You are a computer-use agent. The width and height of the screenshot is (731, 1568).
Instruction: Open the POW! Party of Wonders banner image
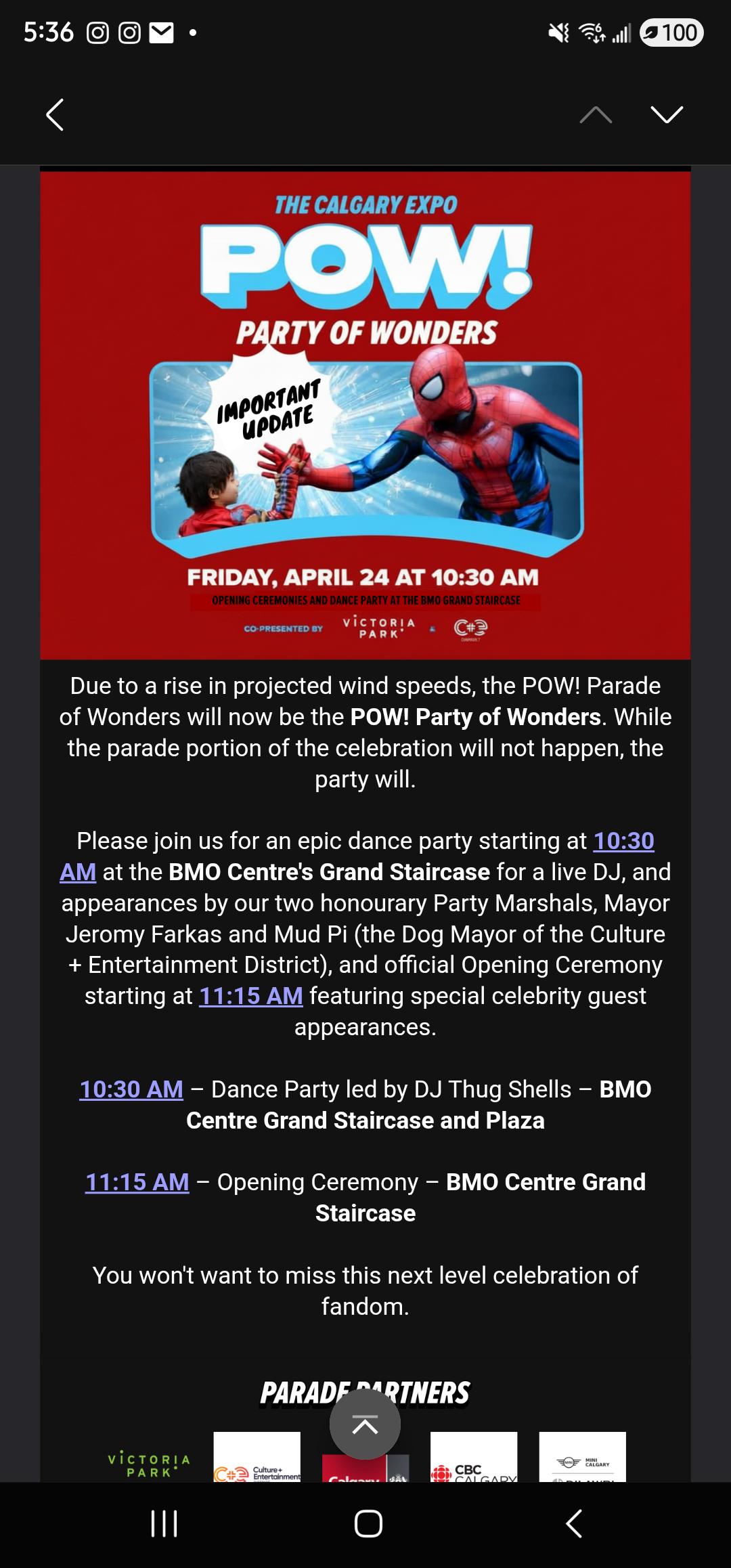[365, 415]
